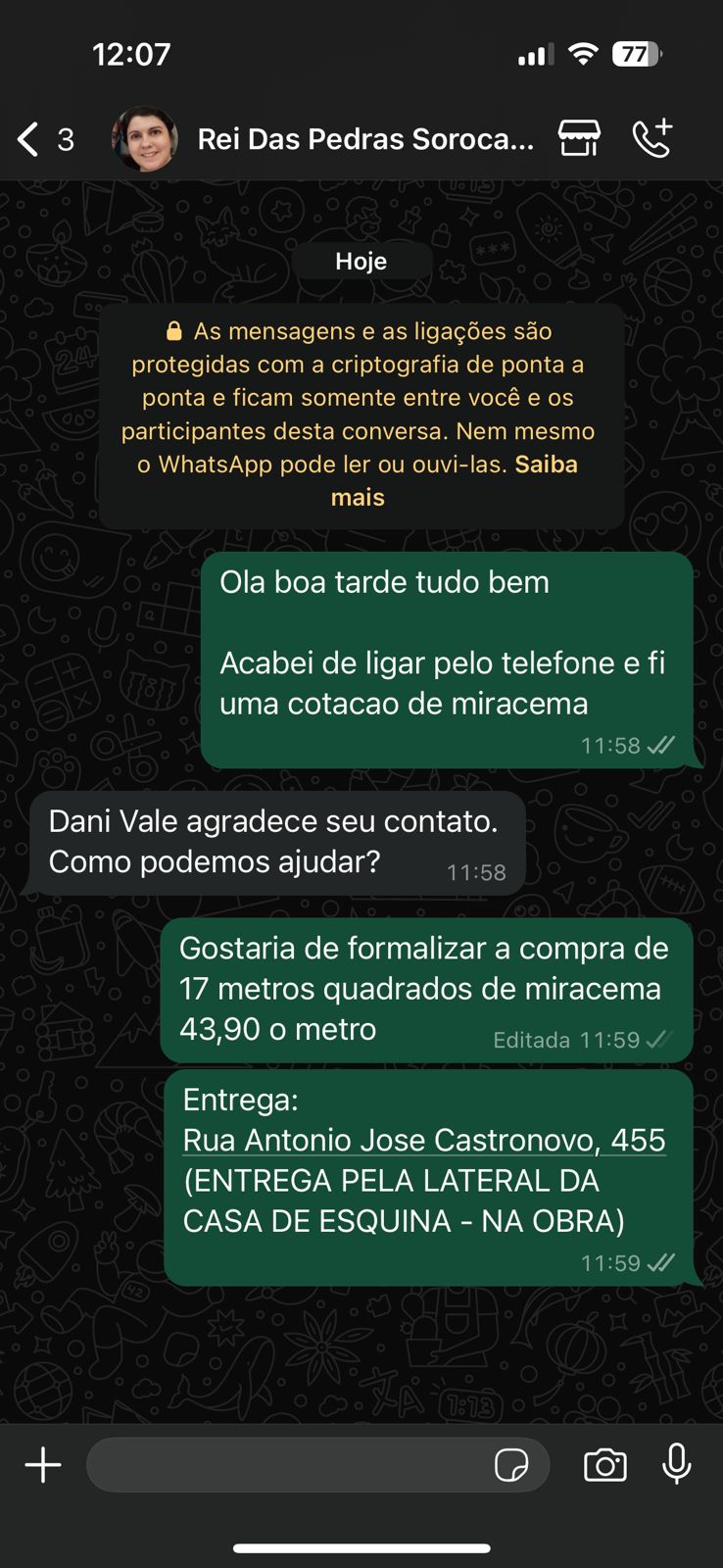Open the attachment menu with the plus icon
723x1568 pixels.
(42, 1464)
